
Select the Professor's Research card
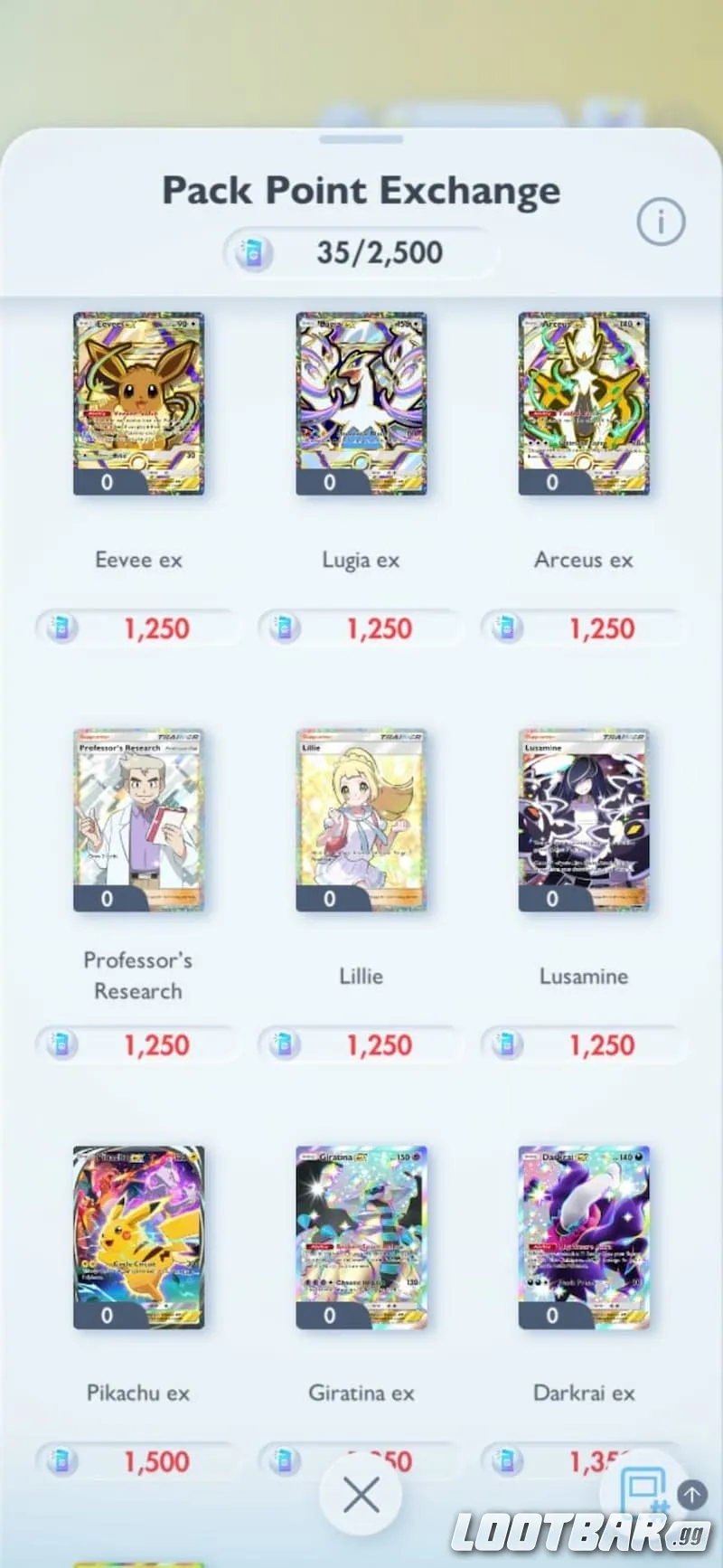[x=138, y=818]
